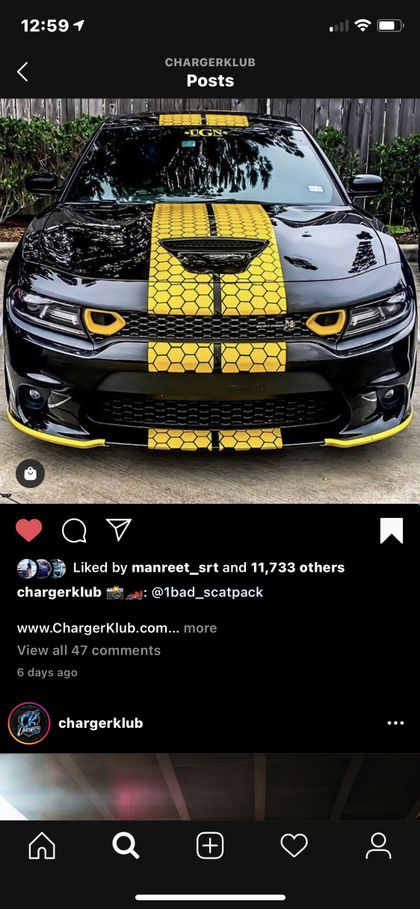The image size is (420, 909).
Task: Go back using the top-left arrow
Action: (23, 72)
